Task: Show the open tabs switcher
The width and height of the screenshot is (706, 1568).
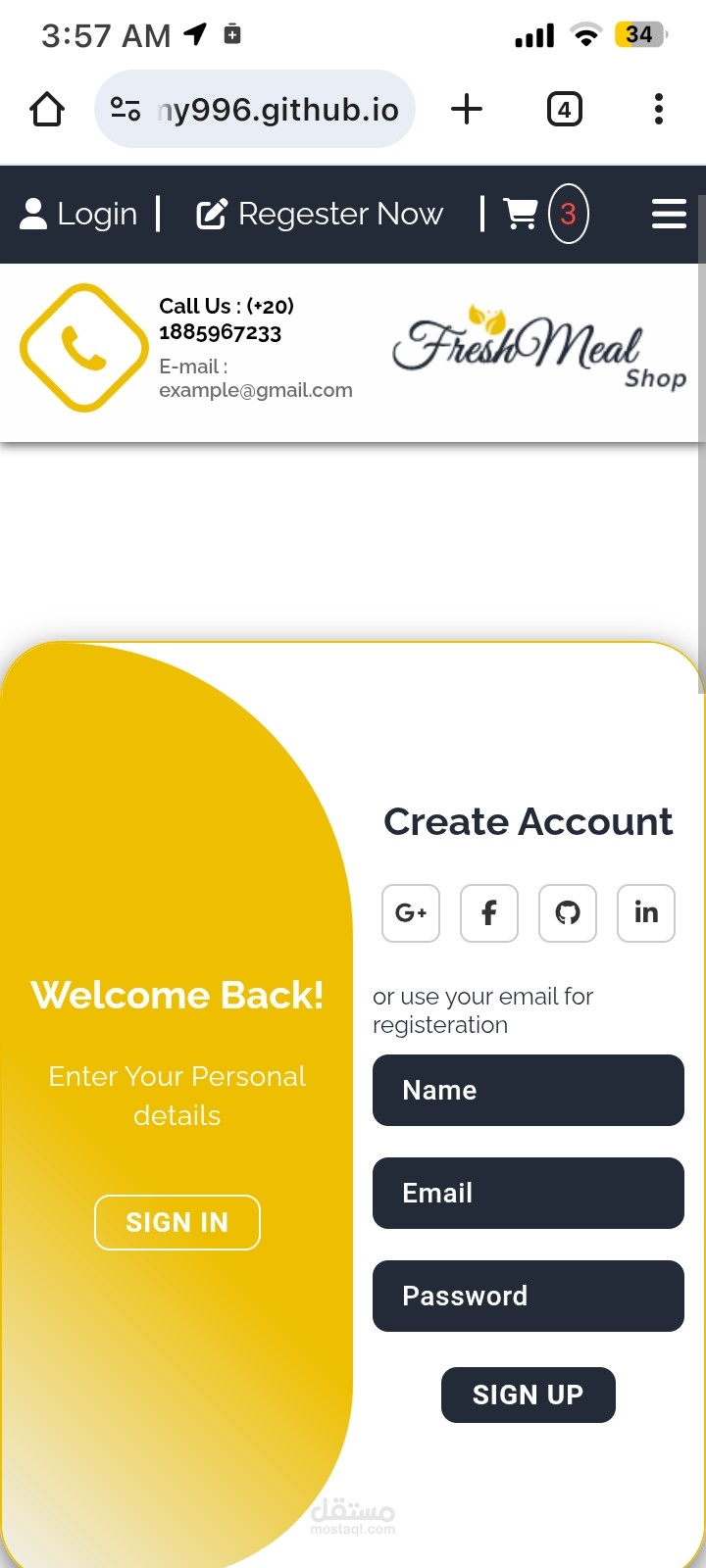Action: pos(564,110)
